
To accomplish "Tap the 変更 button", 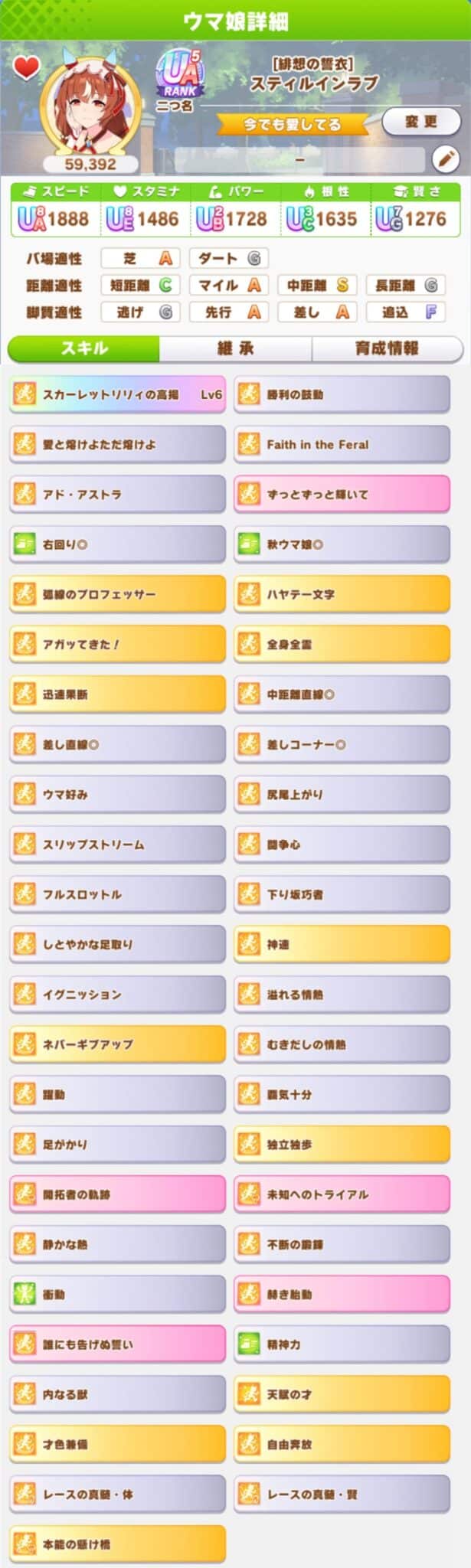I will (x=420, y=122).
